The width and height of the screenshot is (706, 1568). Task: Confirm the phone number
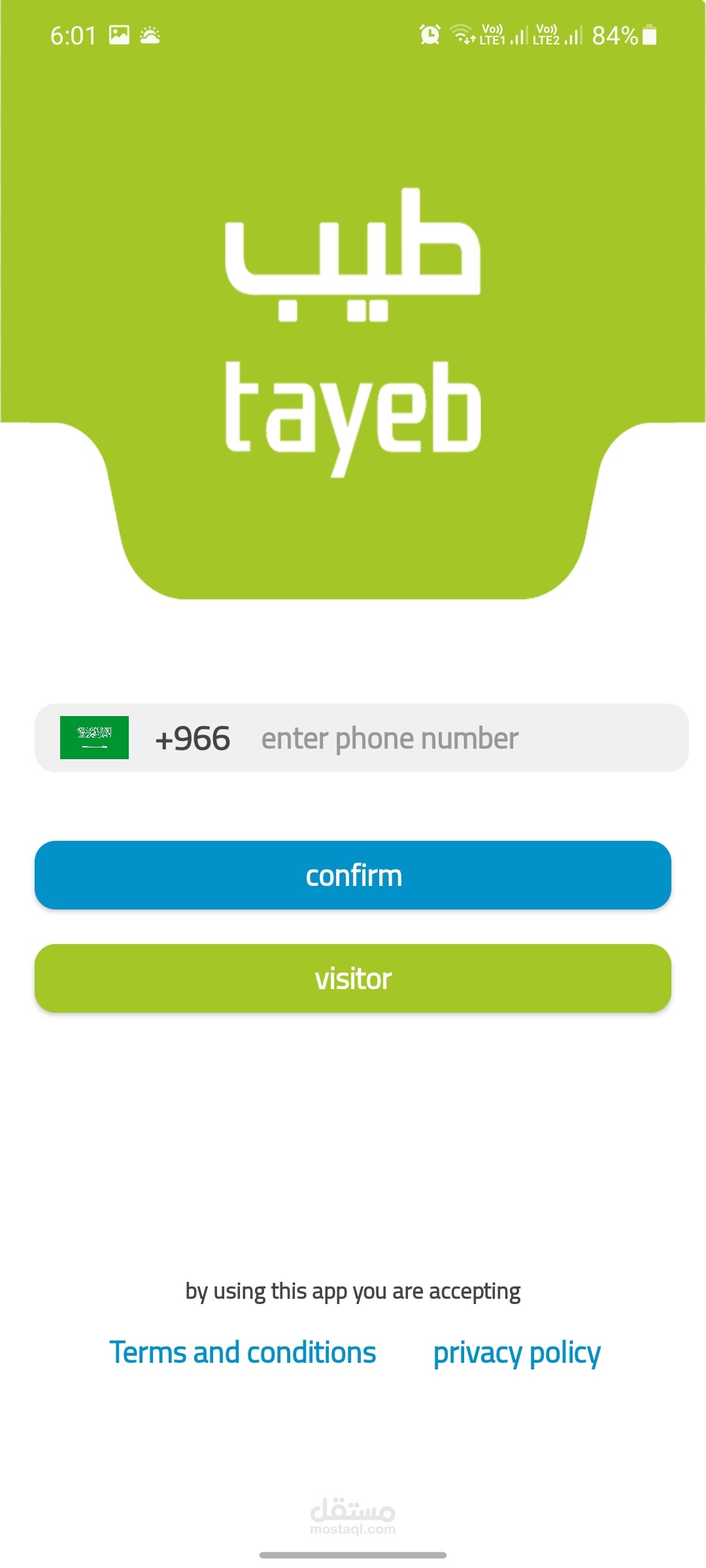coord(353,875)
